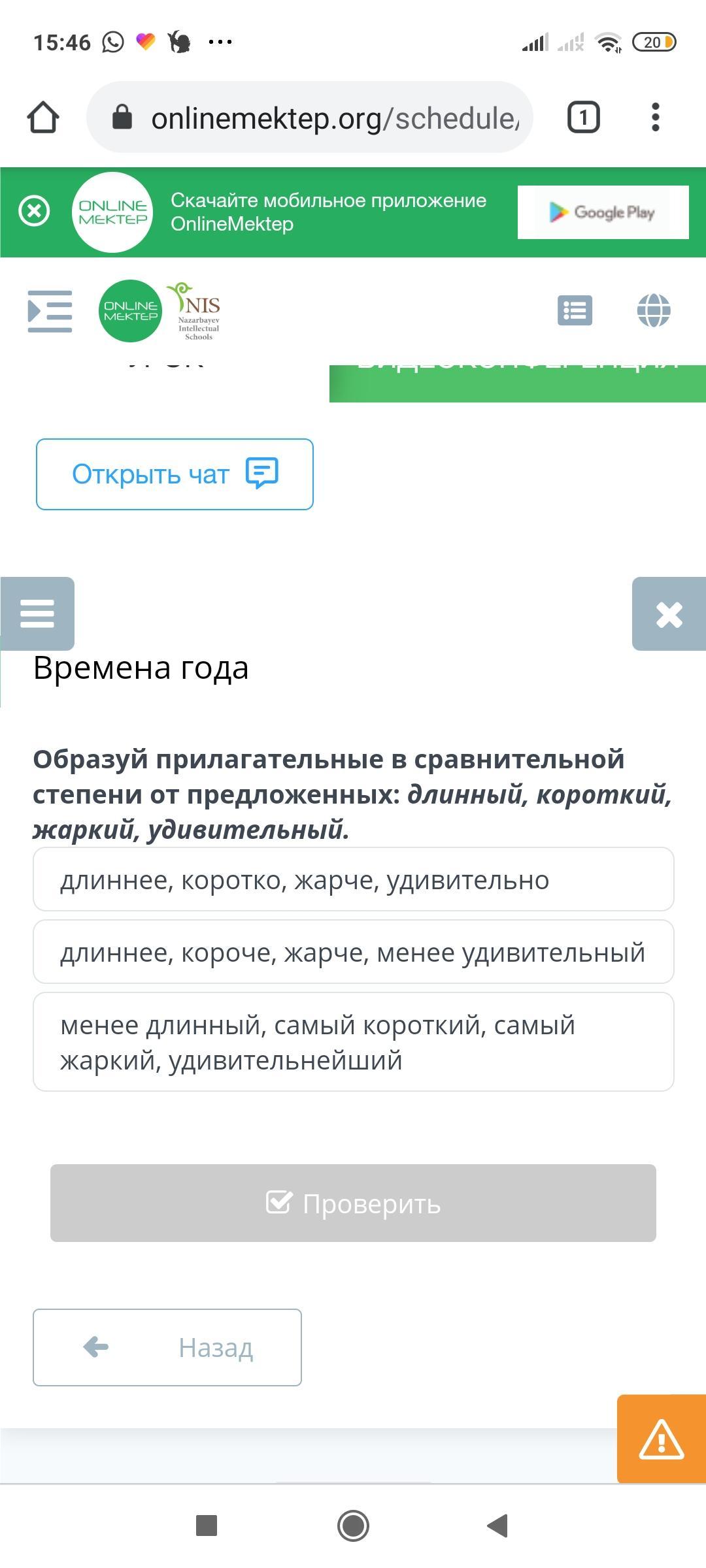Viewport: 706px width, 1568px height.
Task: Open the browser tab switcher
Action: (583, 118)
